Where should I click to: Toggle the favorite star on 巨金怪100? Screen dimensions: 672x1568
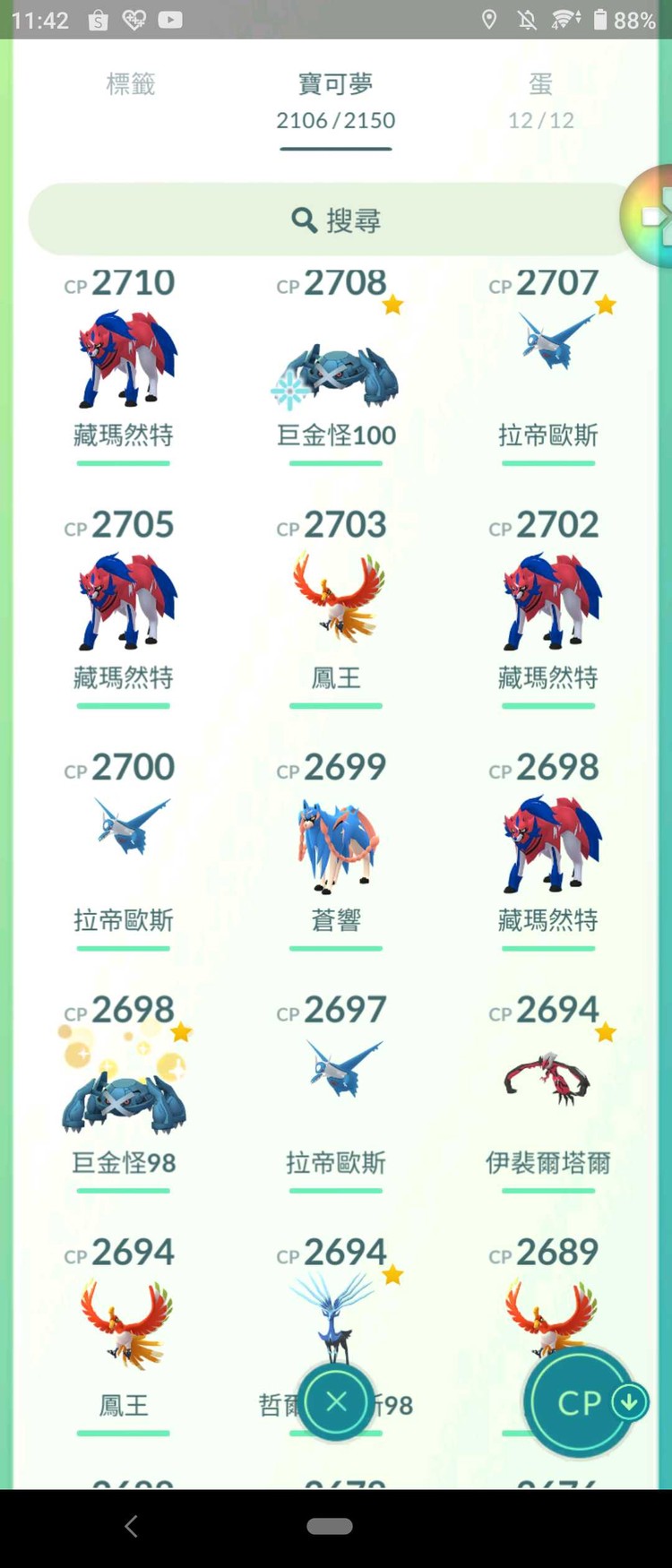[392, 305]
